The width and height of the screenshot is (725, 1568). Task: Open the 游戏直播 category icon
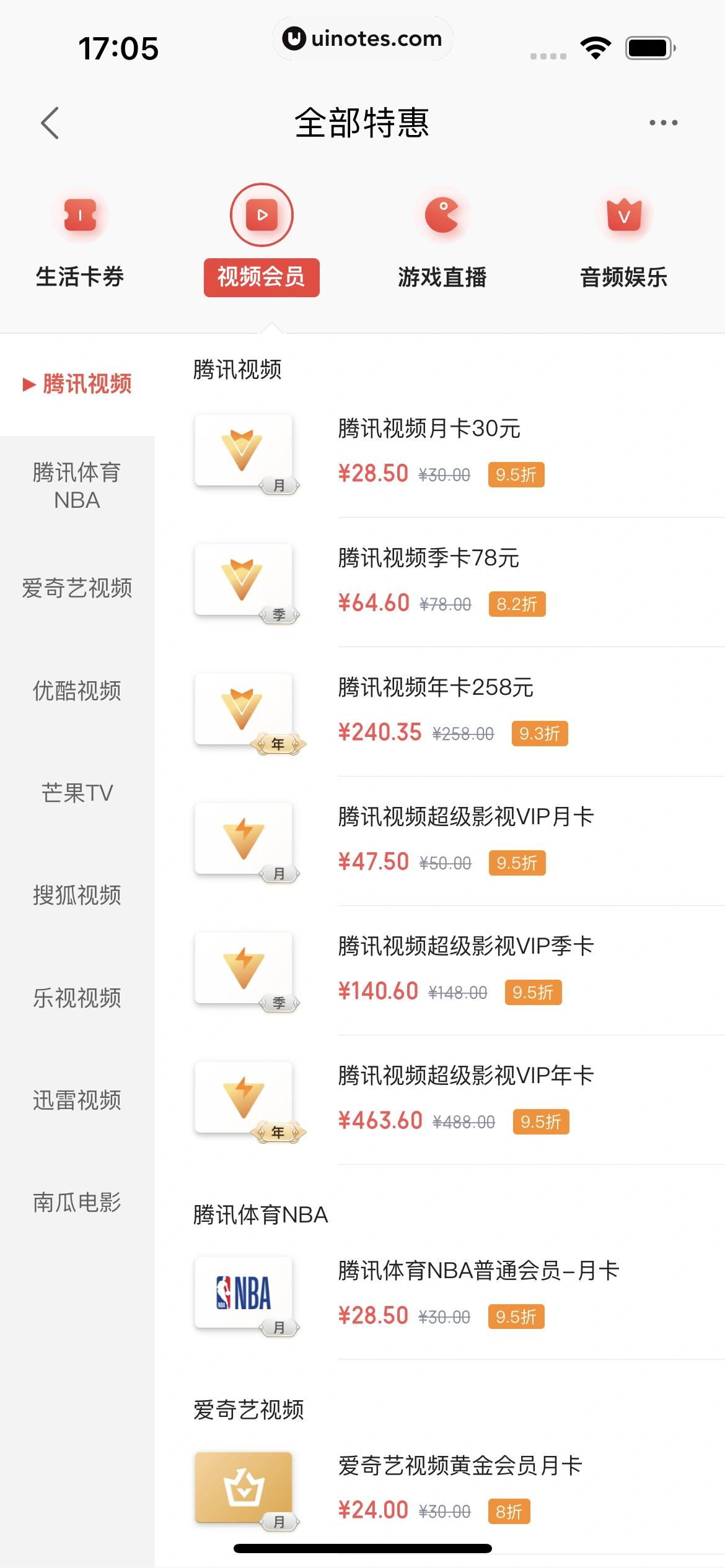coord(442,215)
